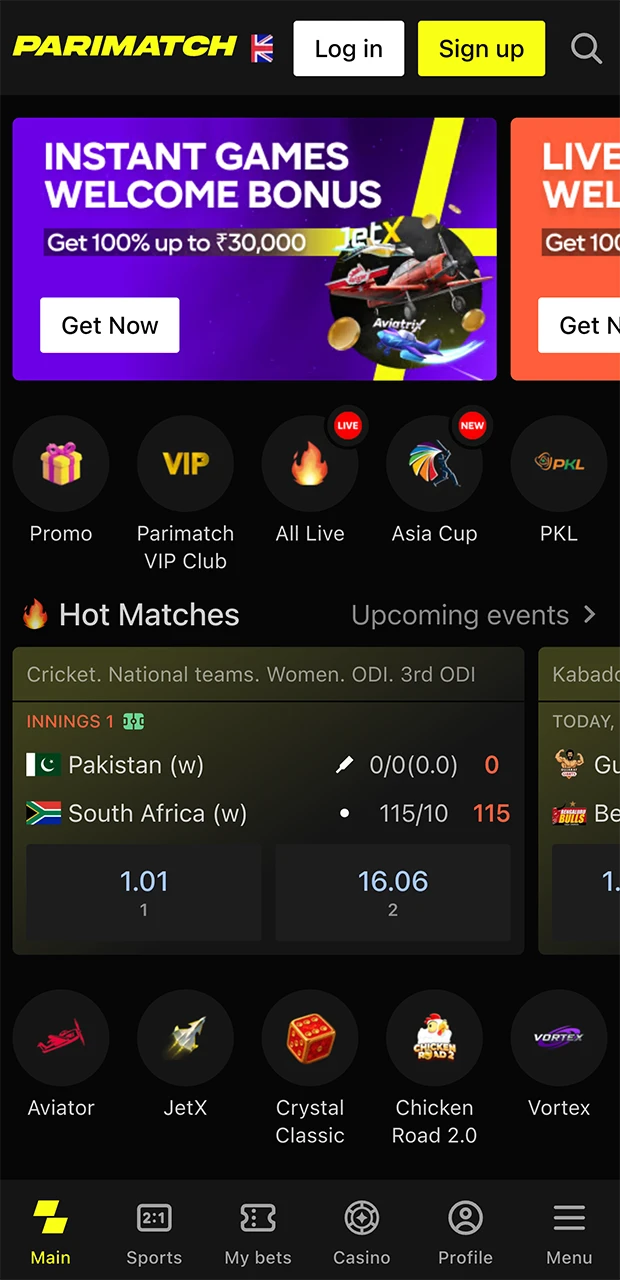Open the search icon in the header
This screenshot has height=1280, width=620.
pyautogui.click(x=586, y=48)
